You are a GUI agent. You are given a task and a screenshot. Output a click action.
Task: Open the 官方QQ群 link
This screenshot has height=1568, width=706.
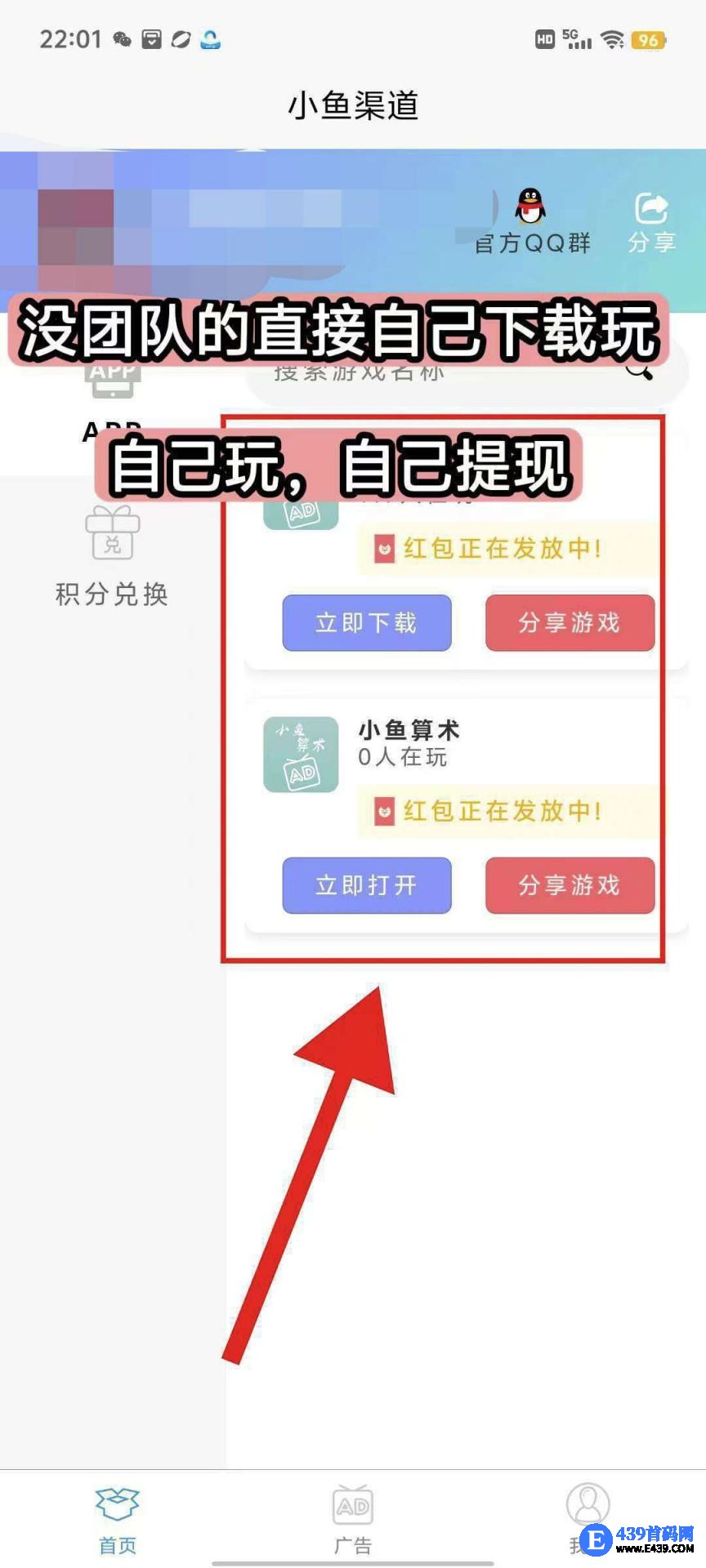(x=532, y=221)
